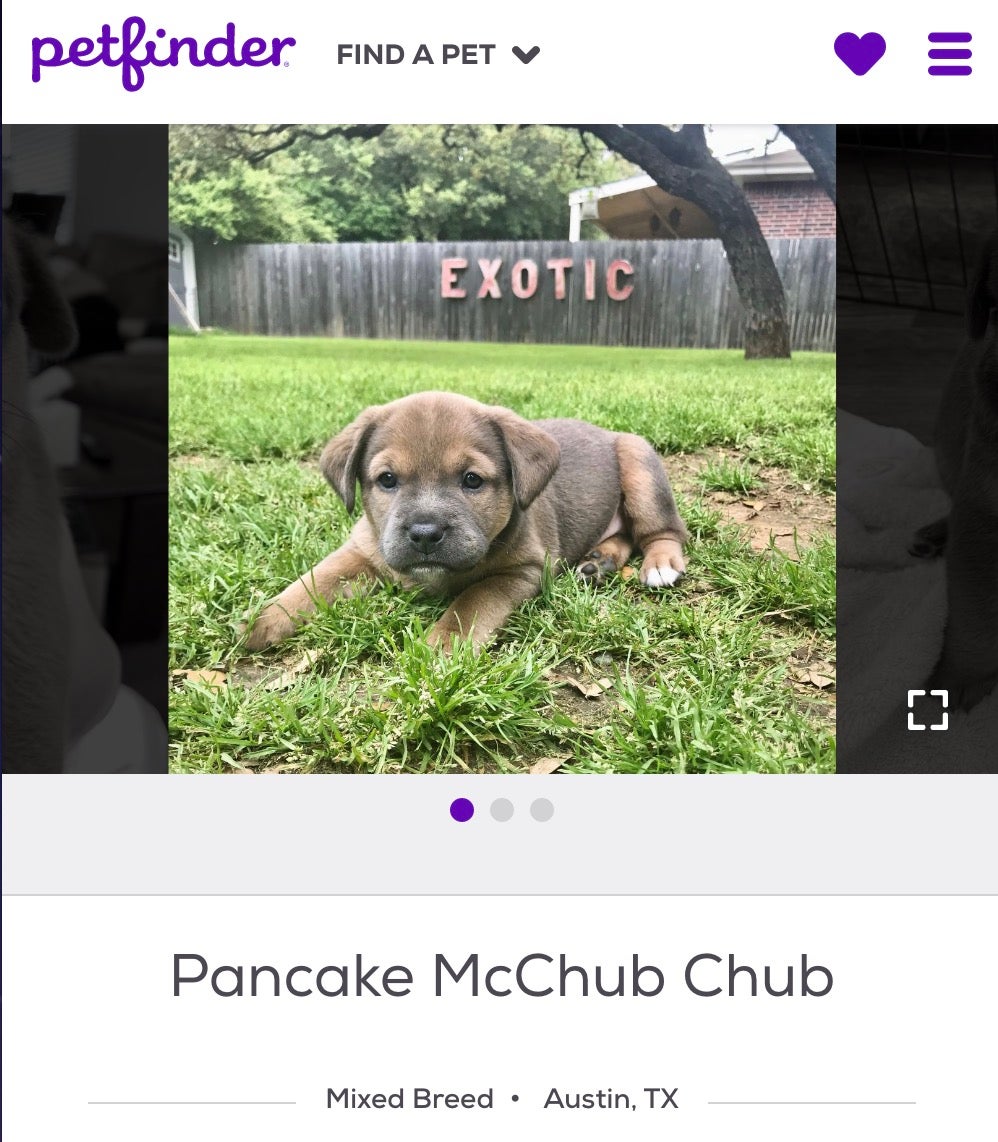Viewport: 998px width, 1142px height.
Task: Click the Austin, TX location text
Action: coord(611,1098)
